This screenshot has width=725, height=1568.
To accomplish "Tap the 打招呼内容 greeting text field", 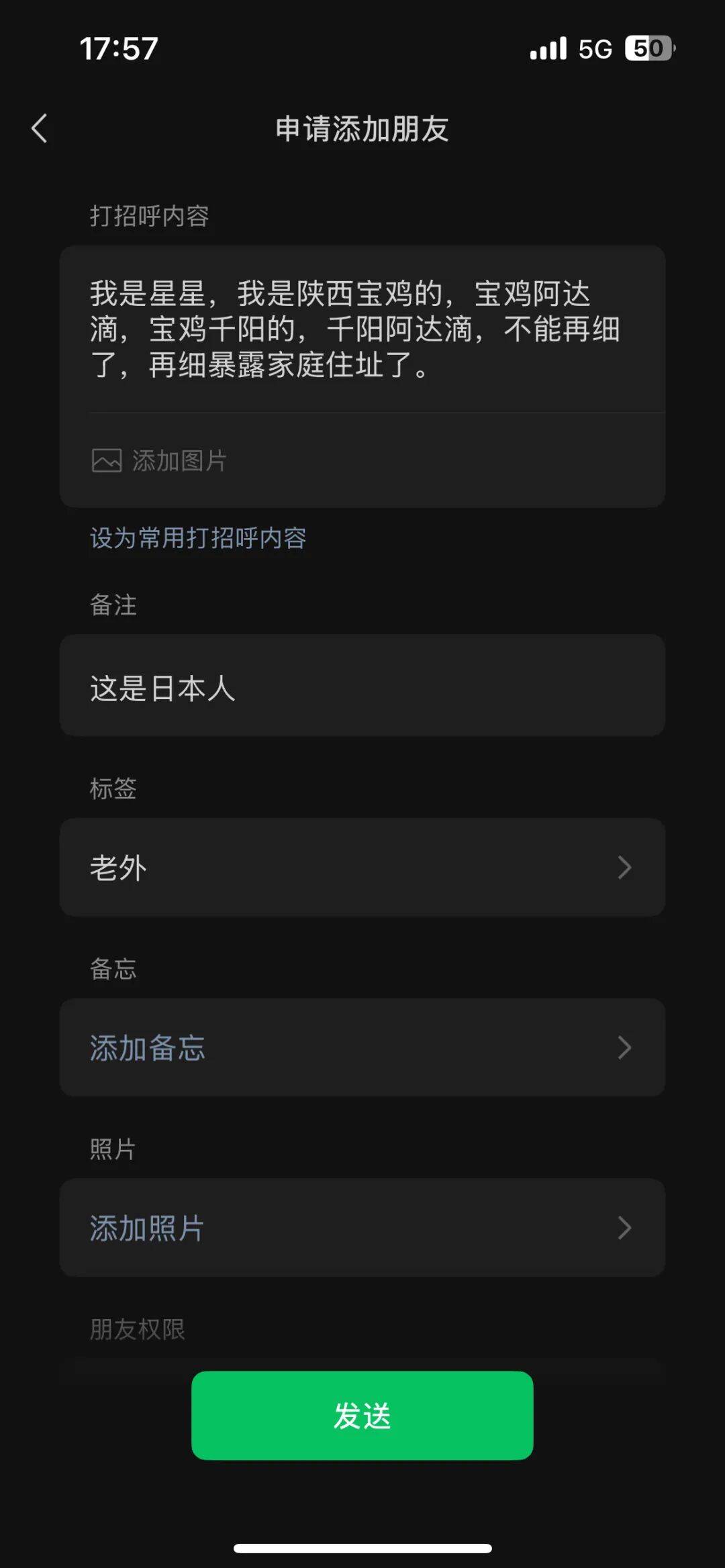I will (361, 329).
